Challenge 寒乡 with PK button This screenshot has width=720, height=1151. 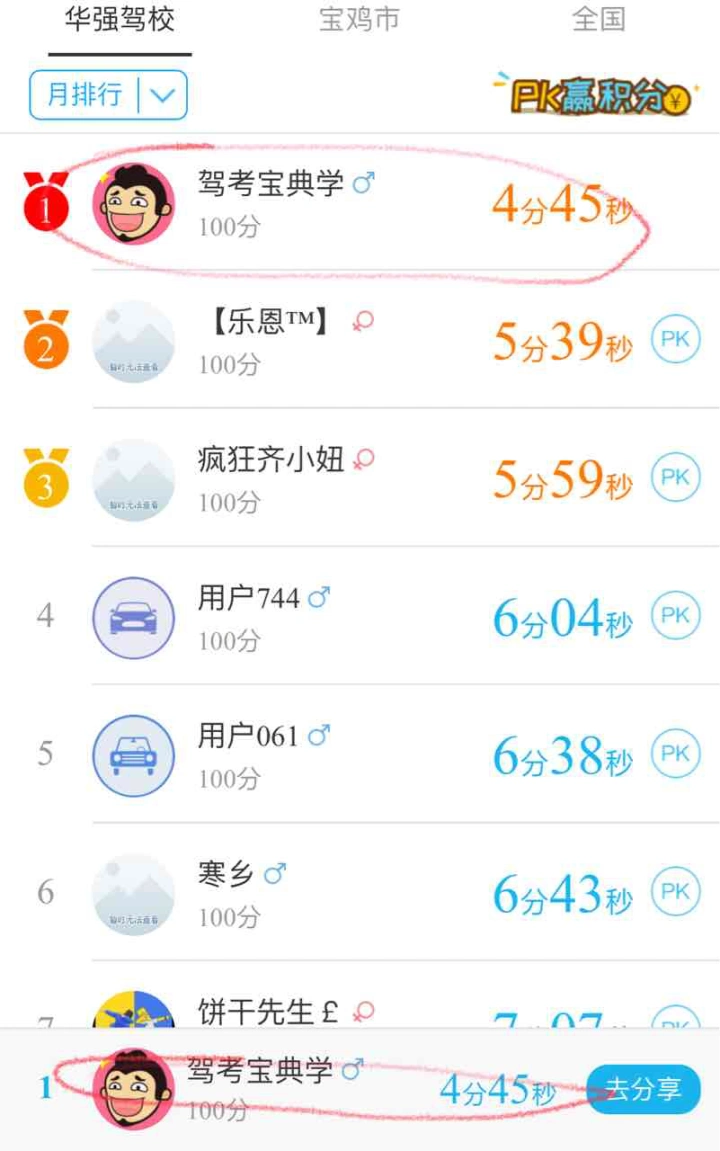675,892
